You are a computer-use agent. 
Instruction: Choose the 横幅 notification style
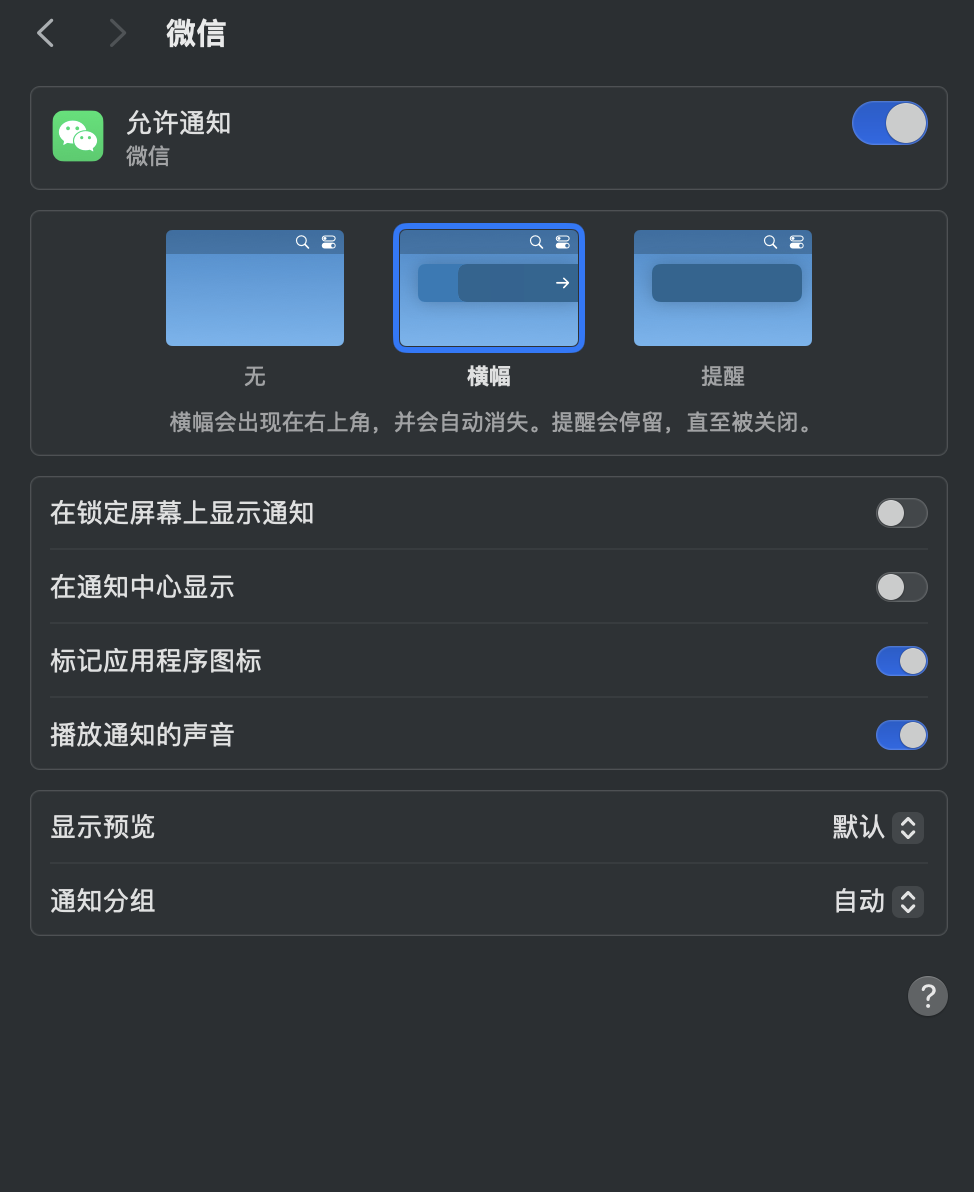click(489, 288)
